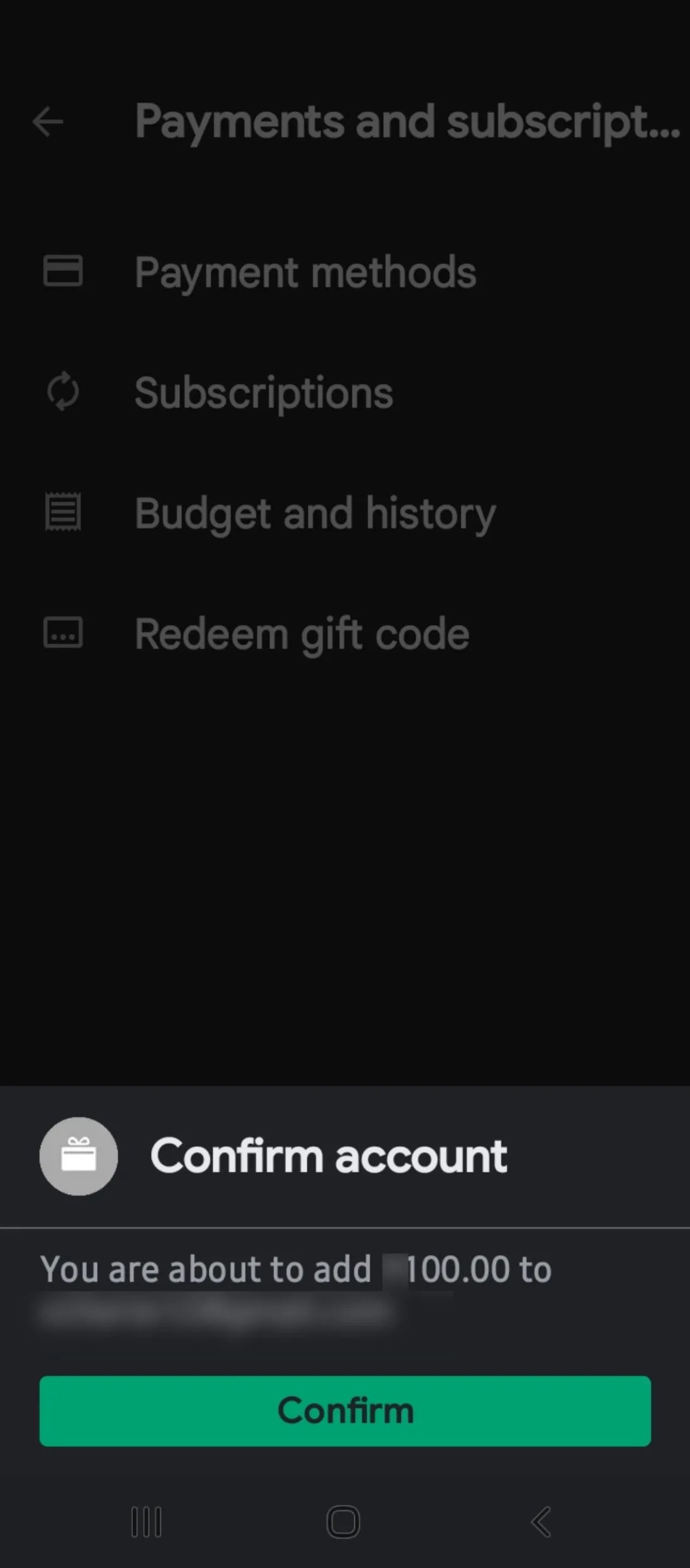Click the Subscriptions circular arrows icon
Image resolution: width=690 pixels, height=1568 pixels.
(63, 392)
